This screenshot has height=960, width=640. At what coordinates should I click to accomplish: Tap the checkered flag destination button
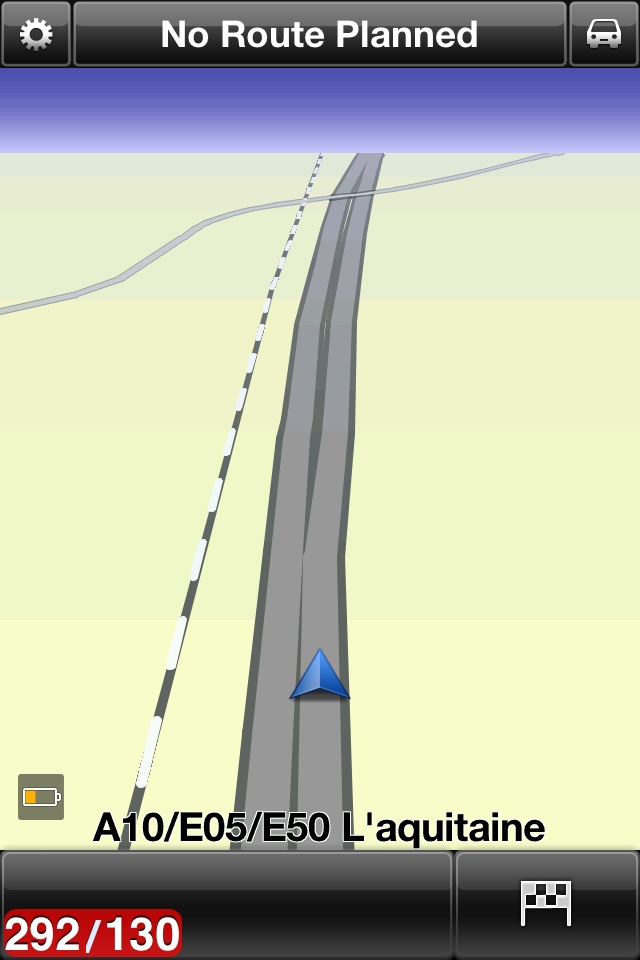click(546, 904)
